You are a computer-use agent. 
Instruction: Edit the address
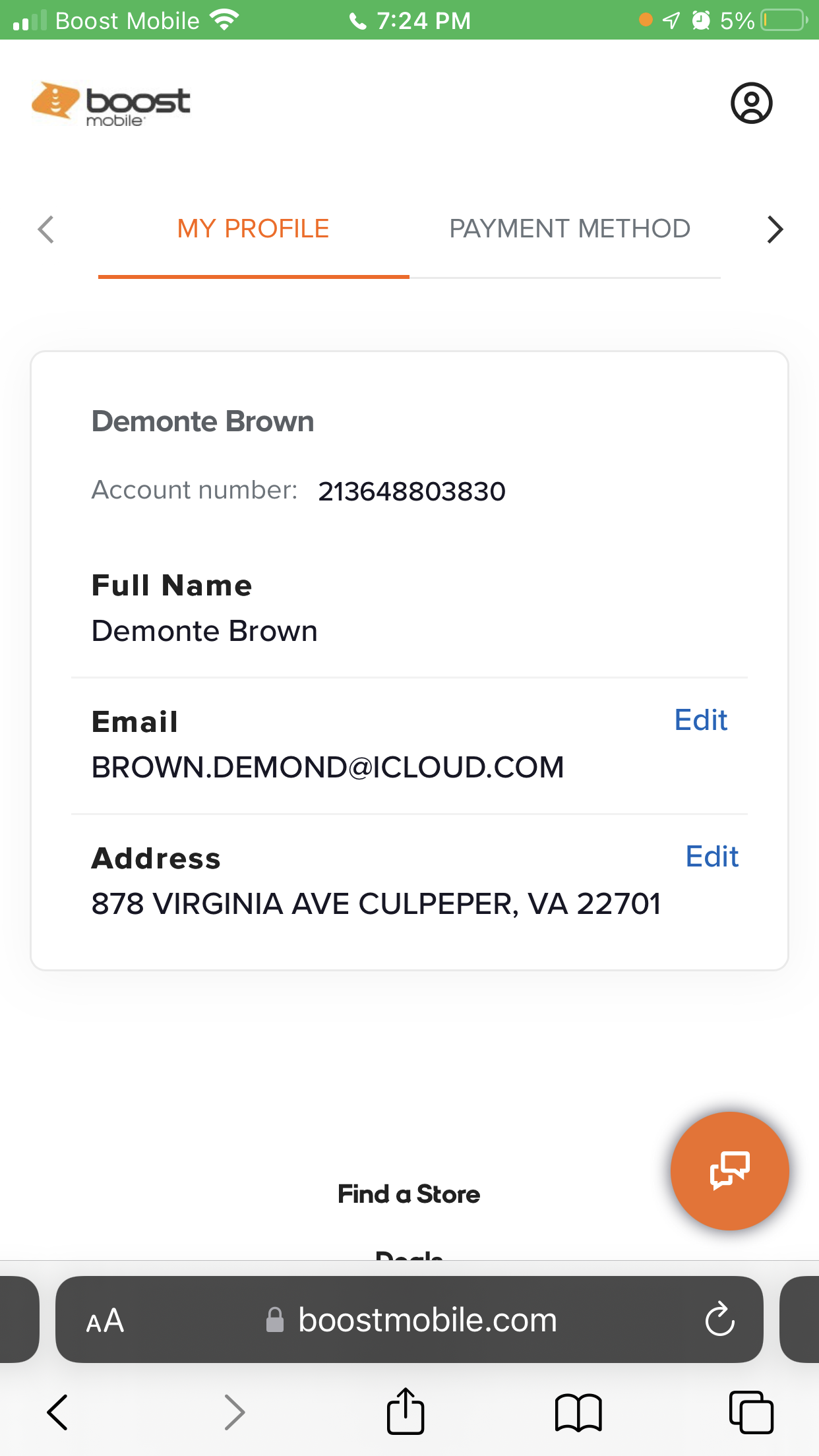(712, 857)
